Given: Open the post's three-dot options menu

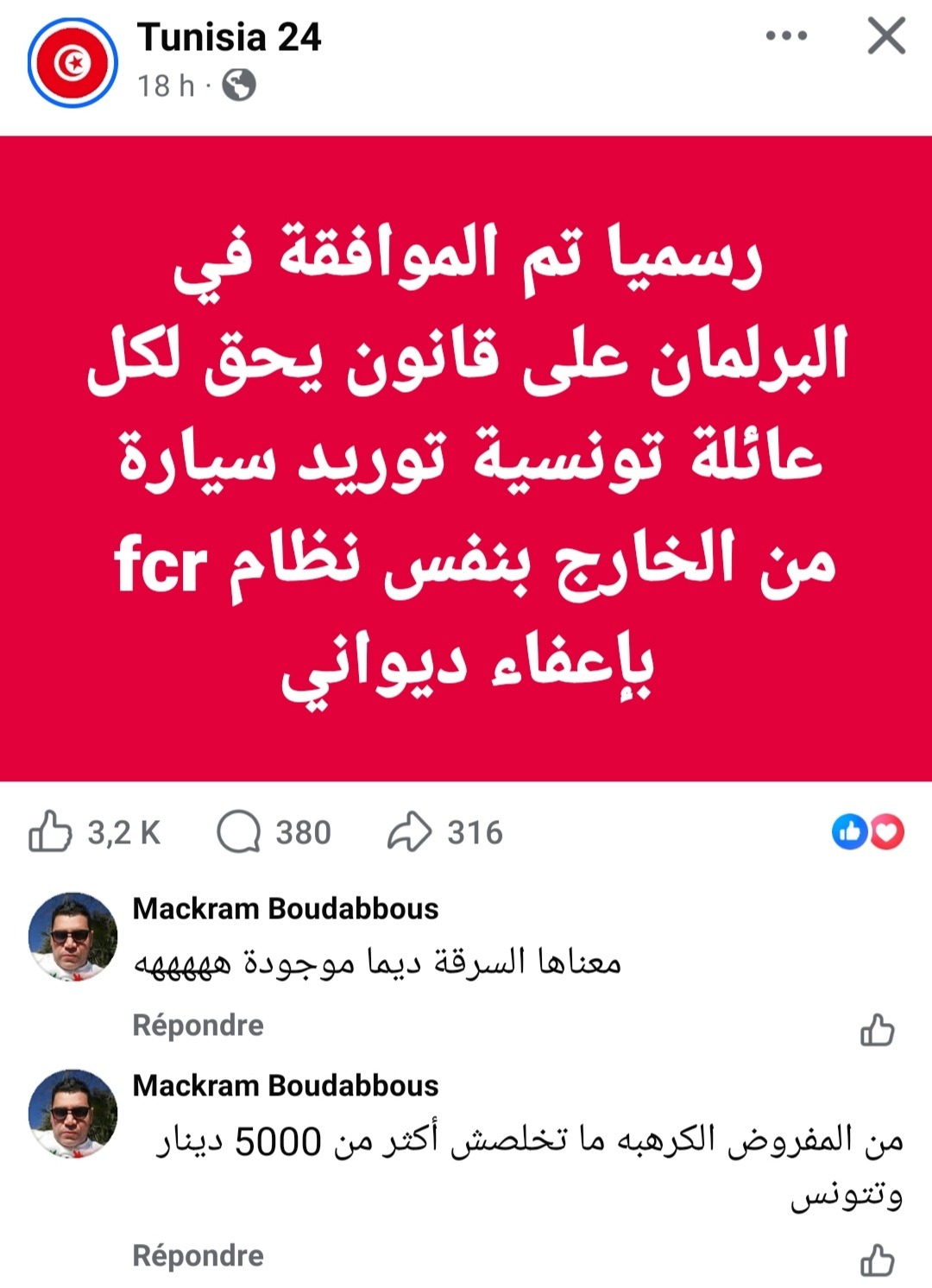Looking at the screenshot, I should pyautogui.click(x=786, y=36).
